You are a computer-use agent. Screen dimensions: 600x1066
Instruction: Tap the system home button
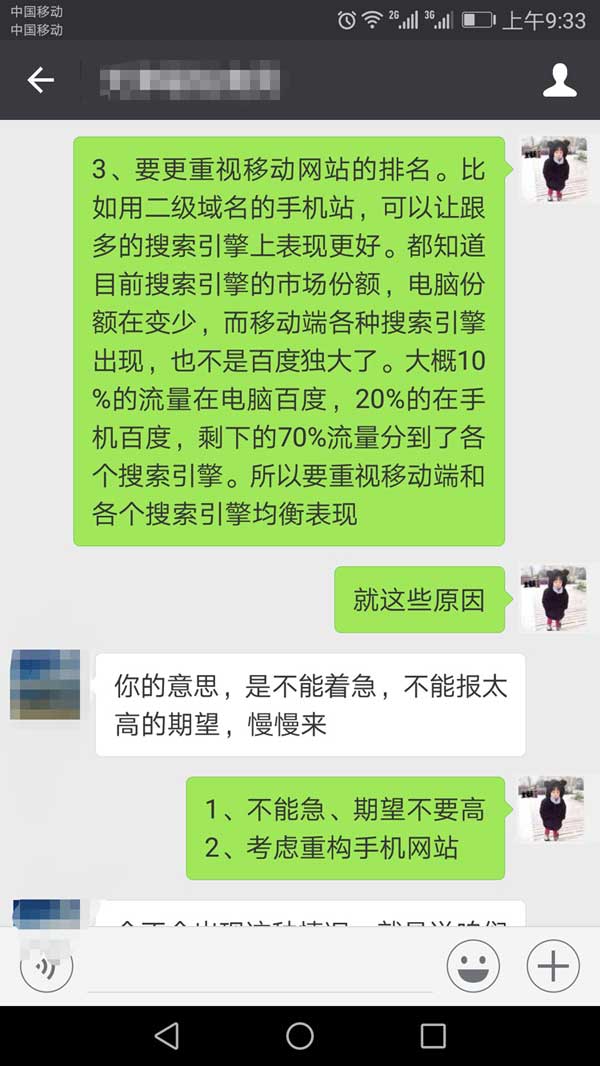[300, 1035]
